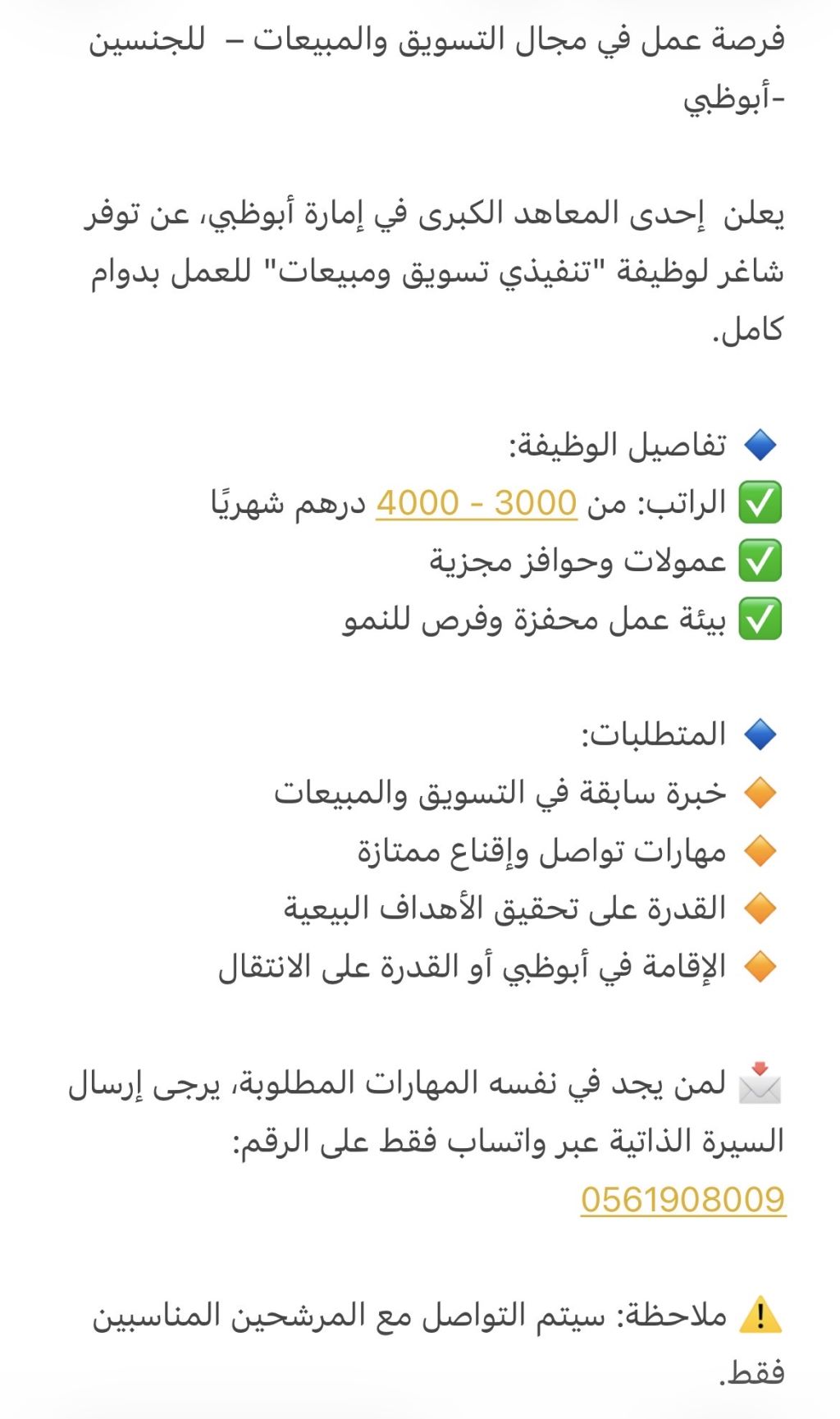The width and height of the screenshot is (840, 1419).
Task: Open the underlined 3000 - 4000 salary link
Action: (x=476, y=502)
